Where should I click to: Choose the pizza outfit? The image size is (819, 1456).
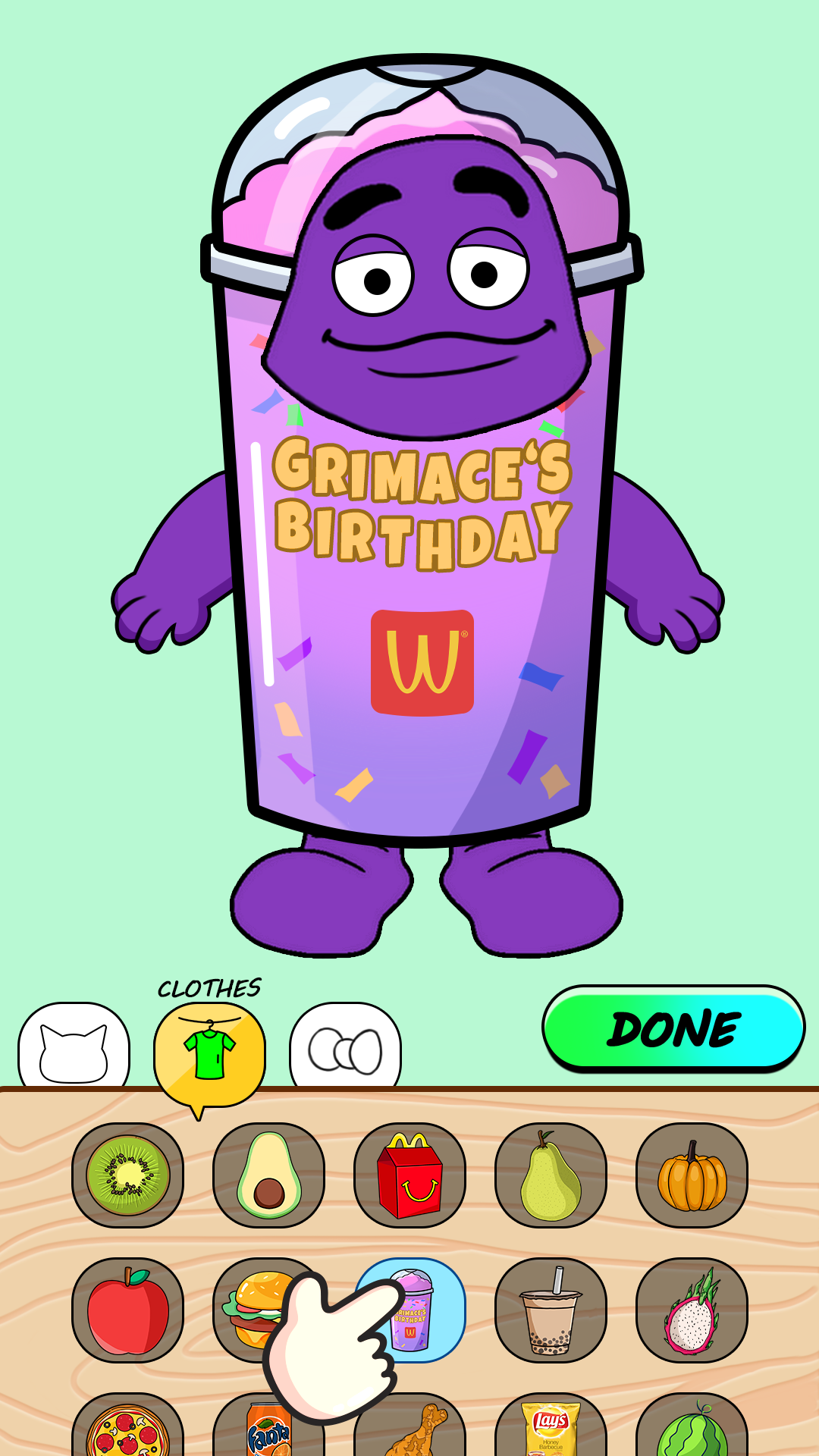point(128,1429)
